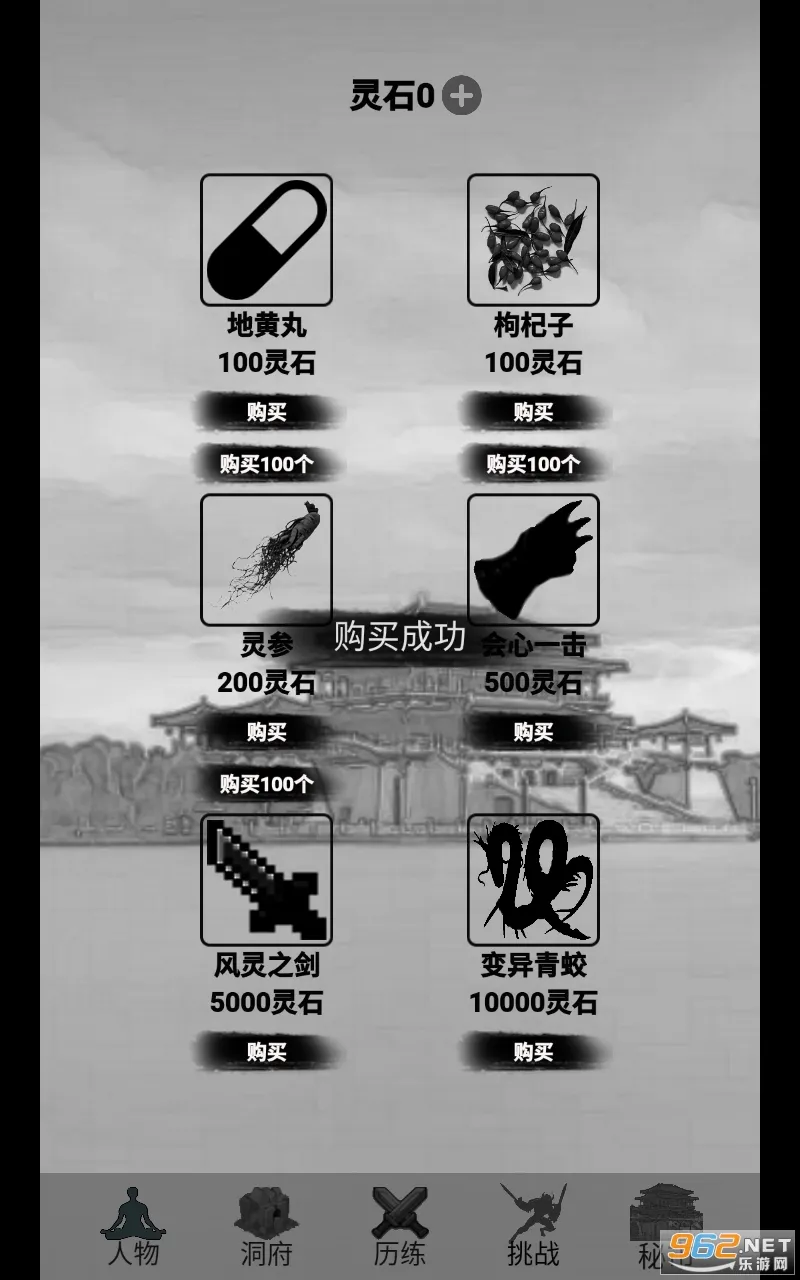800x1280 pixels.
Task: Buy one 枸杞子 for 100灵石
Action: coord(533,412)
